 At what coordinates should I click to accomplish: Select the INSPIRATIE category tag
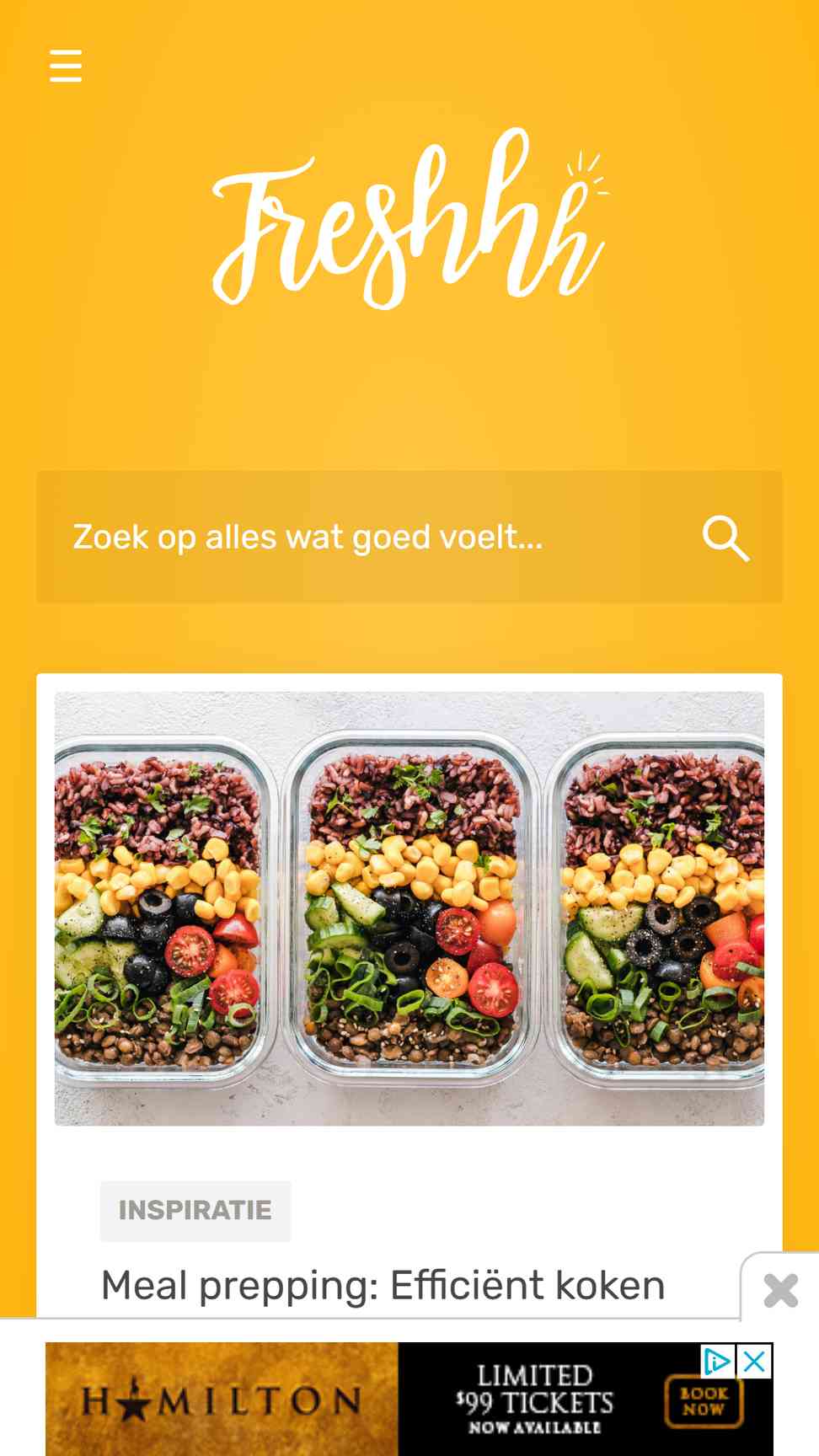[x=195, y=1211]
